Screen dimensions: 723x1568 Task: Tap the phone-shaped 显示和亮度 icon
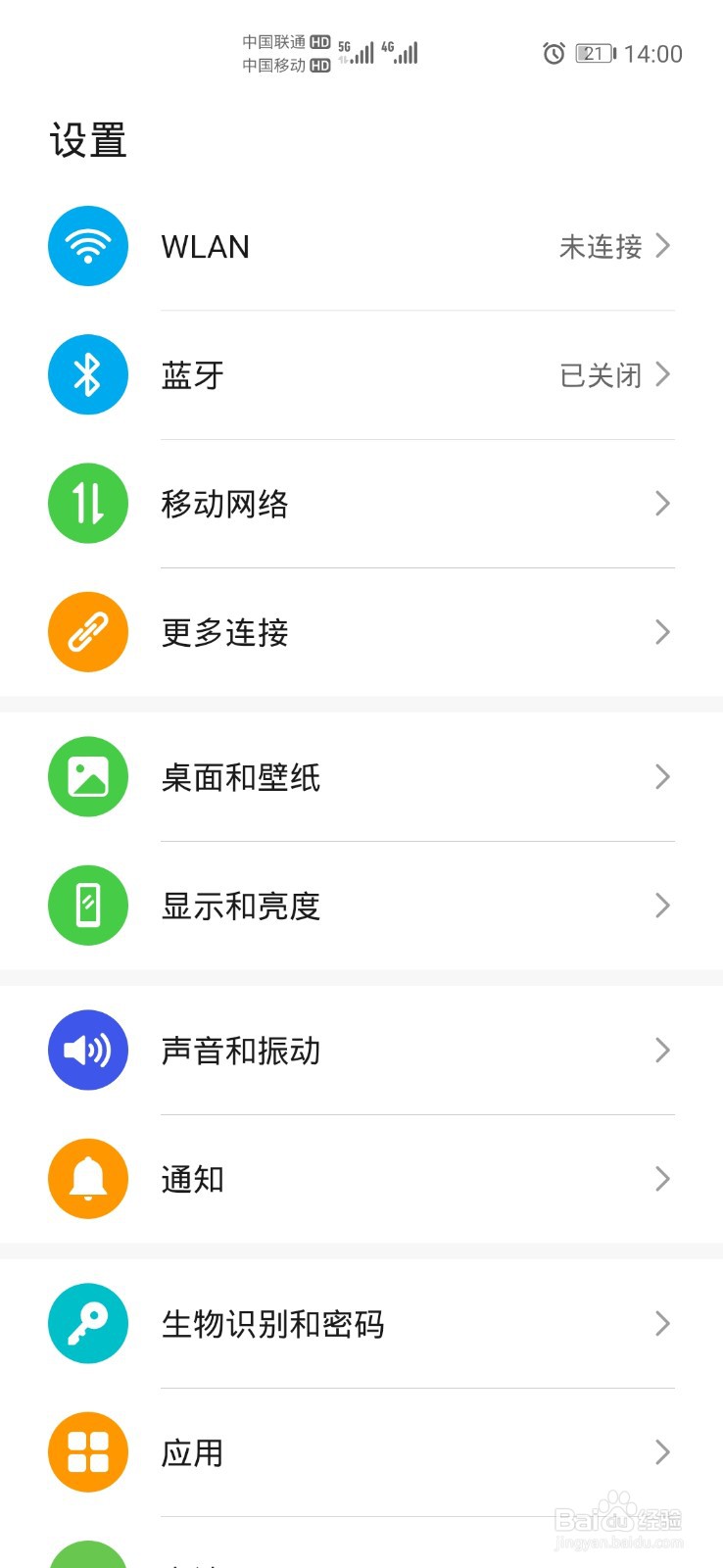point(87,906)
